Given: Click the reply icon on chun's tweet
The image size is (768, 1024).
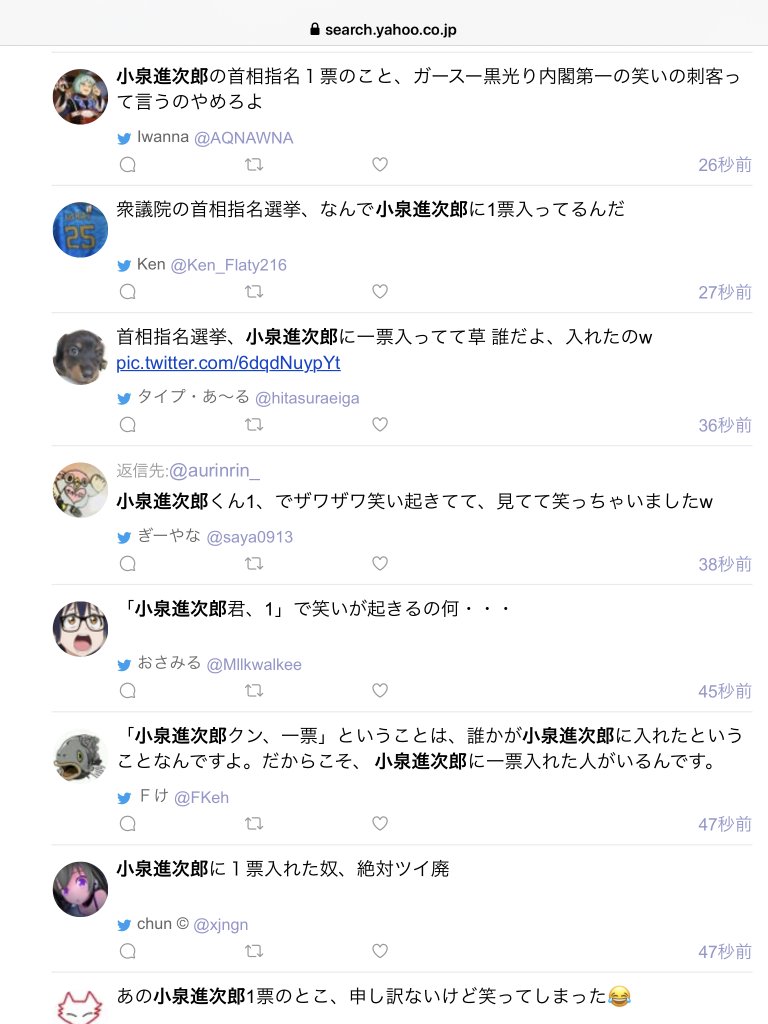Looking at the screenshot, I should coord(126,951).
